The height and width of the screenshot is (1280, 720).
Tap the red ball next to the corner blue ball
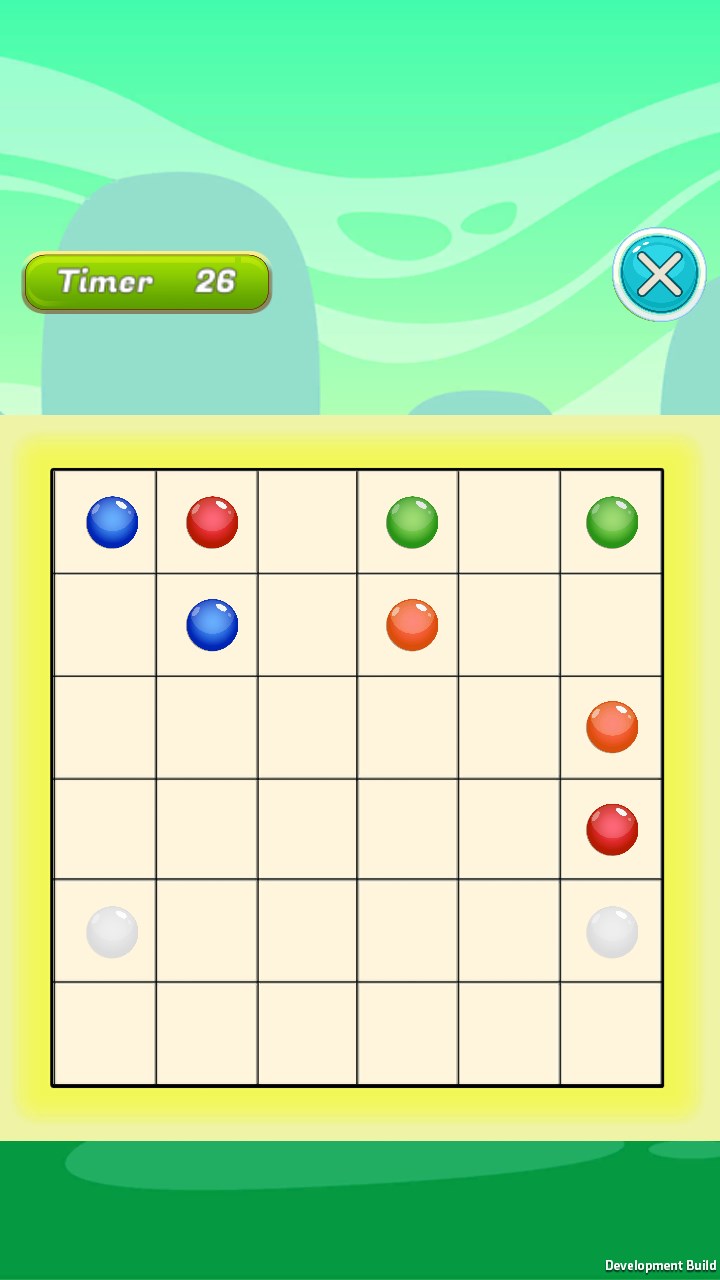tap(212, 522)
